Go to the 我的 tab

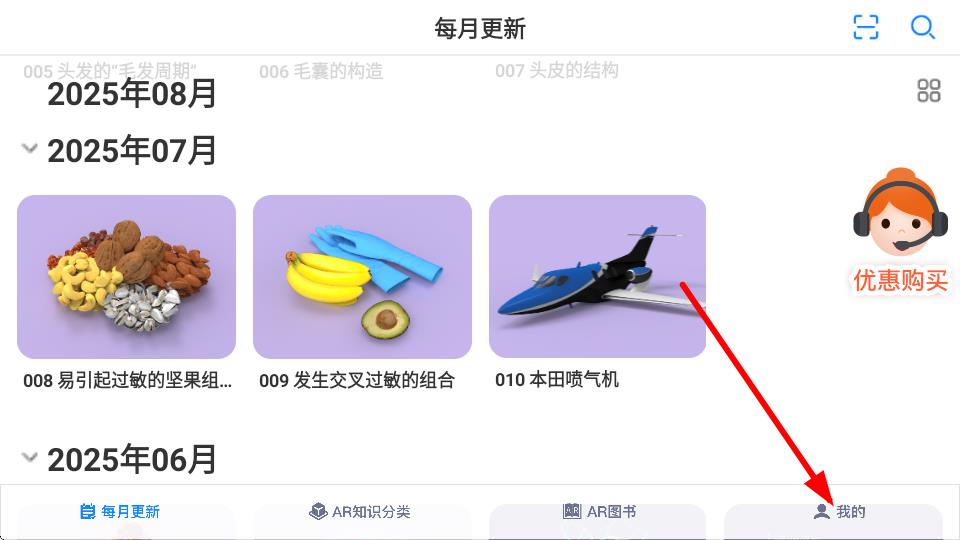coord(840,512)
